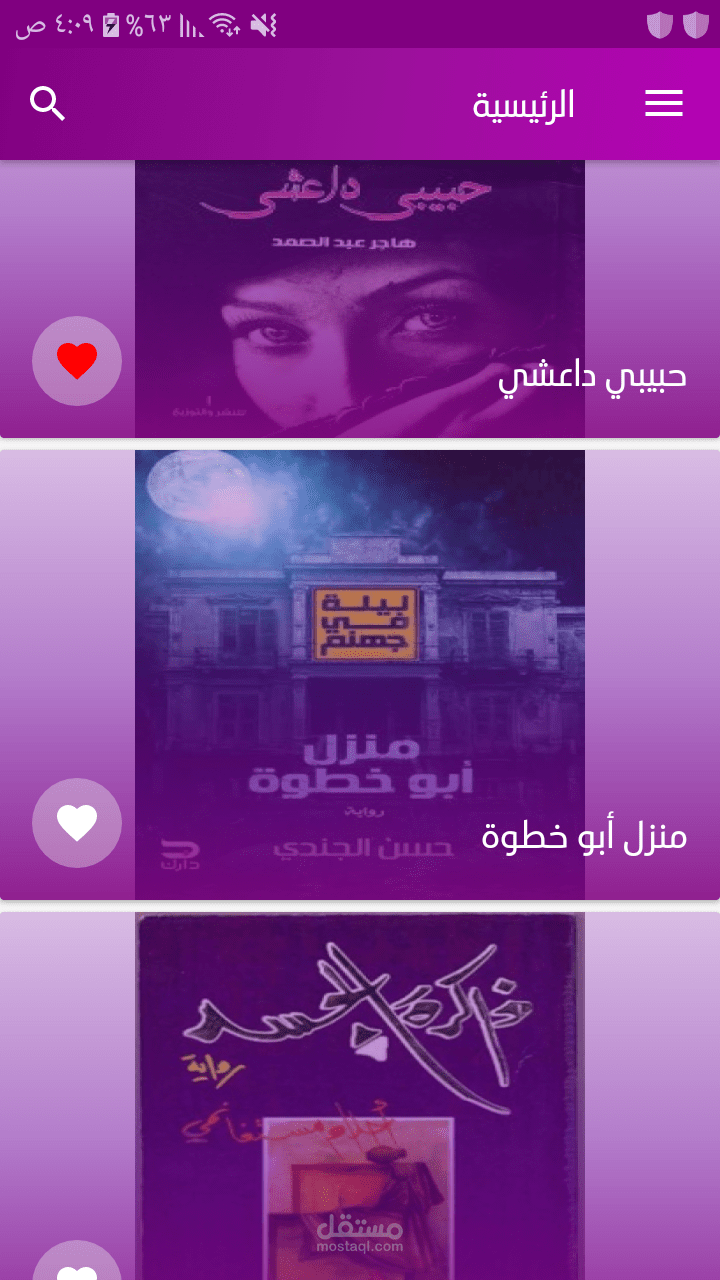Open the hamburger drawer menu

[x=664, y=104]
